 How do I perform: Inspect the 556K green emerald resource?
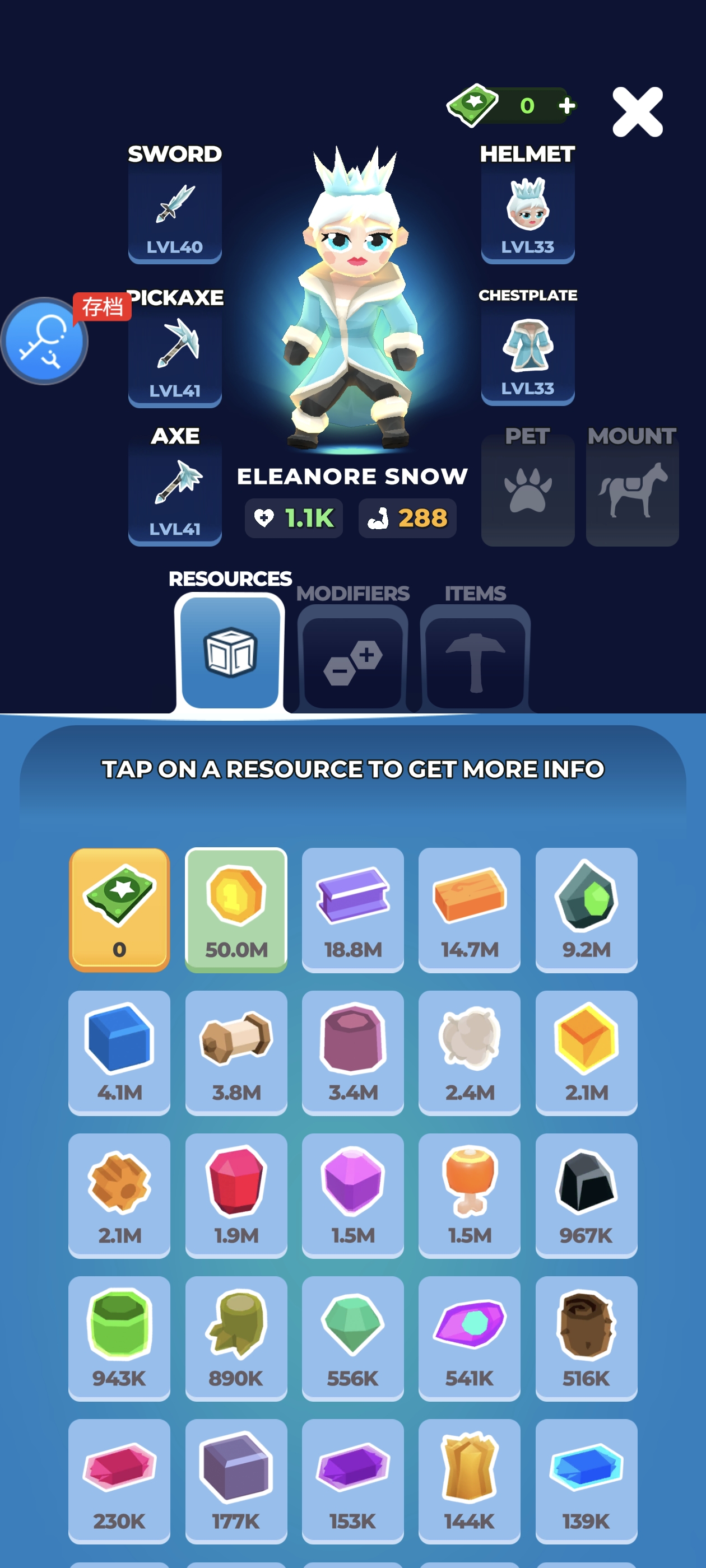352,1338
